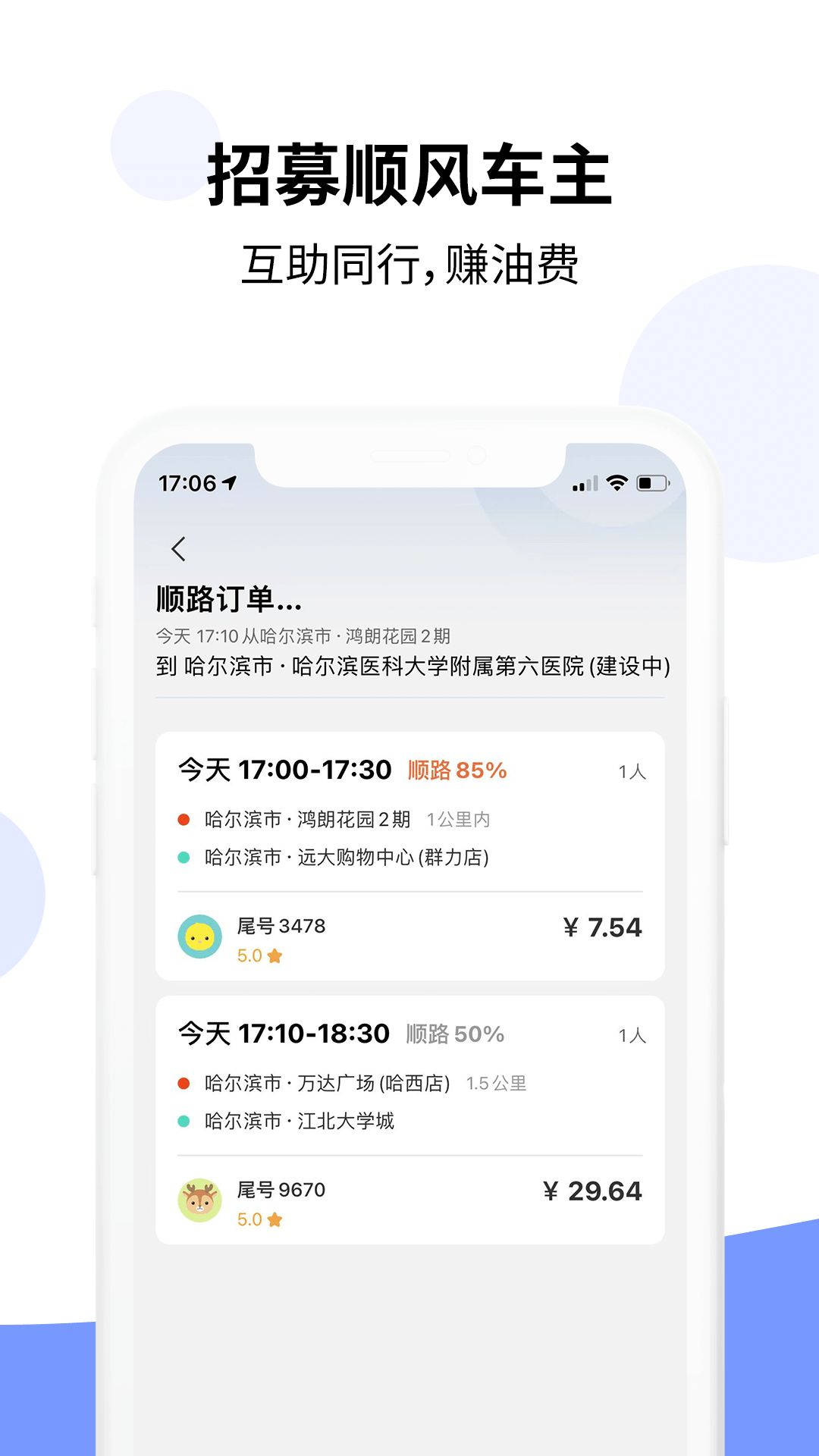Tap the fare amount ¥29.64
This screenshot has height=1456, width=819.
594,1191
